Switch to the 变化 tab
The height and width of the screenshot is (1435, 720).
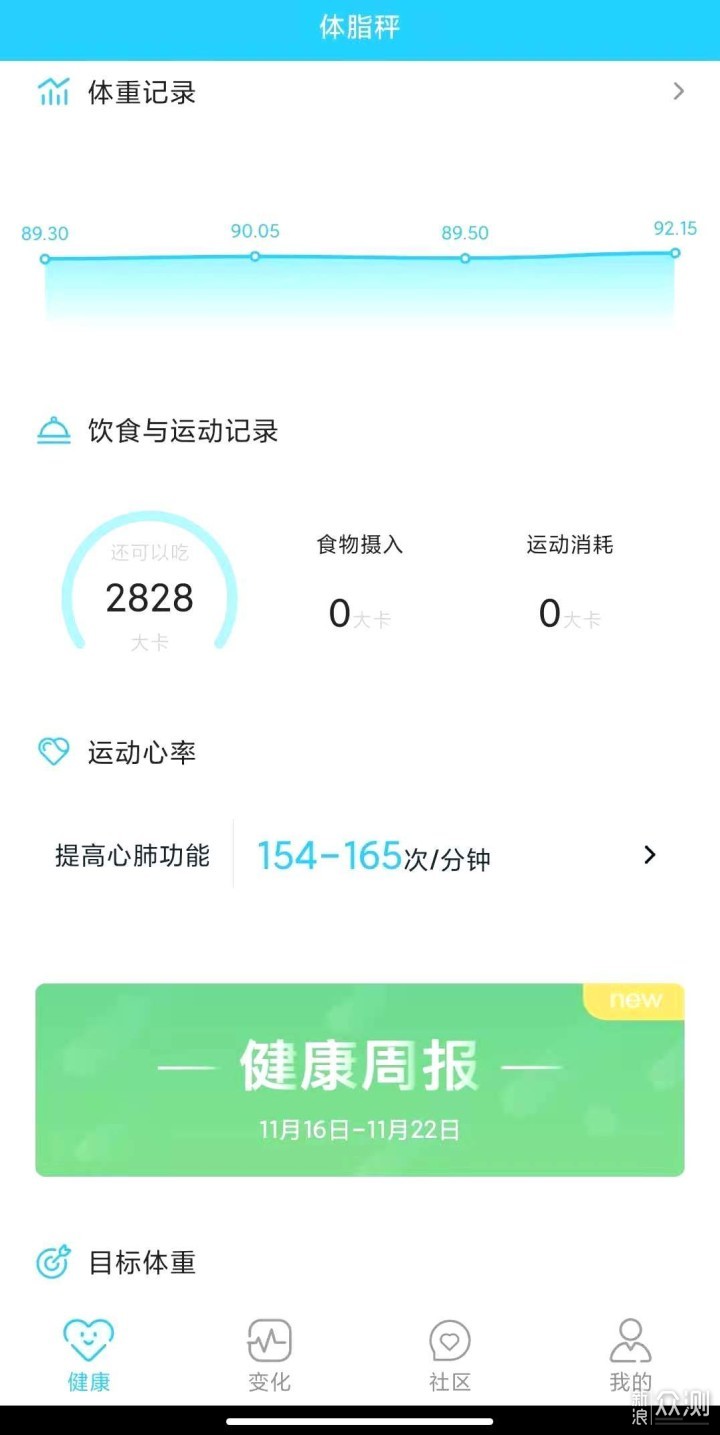269,1356
